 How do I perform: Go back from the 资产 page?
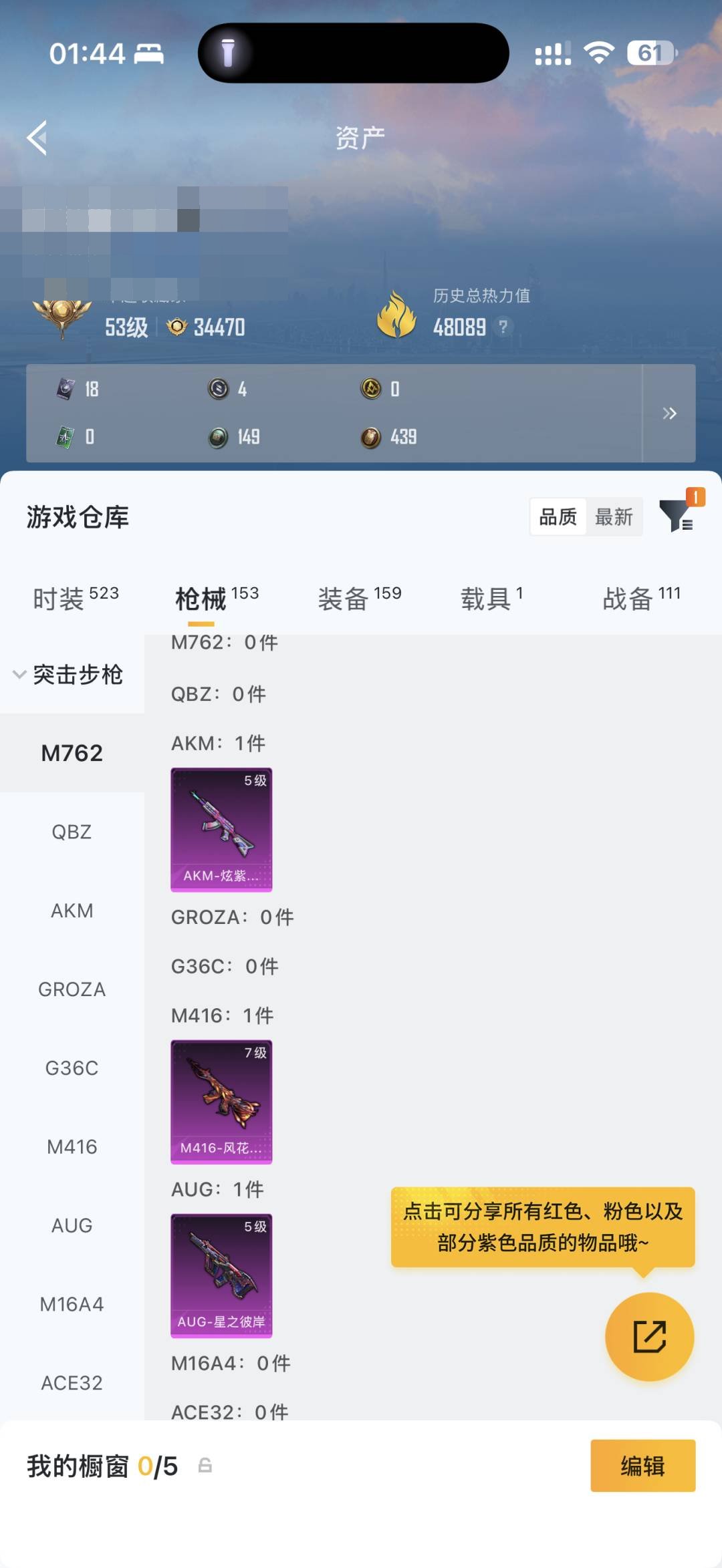click(37, 138)
